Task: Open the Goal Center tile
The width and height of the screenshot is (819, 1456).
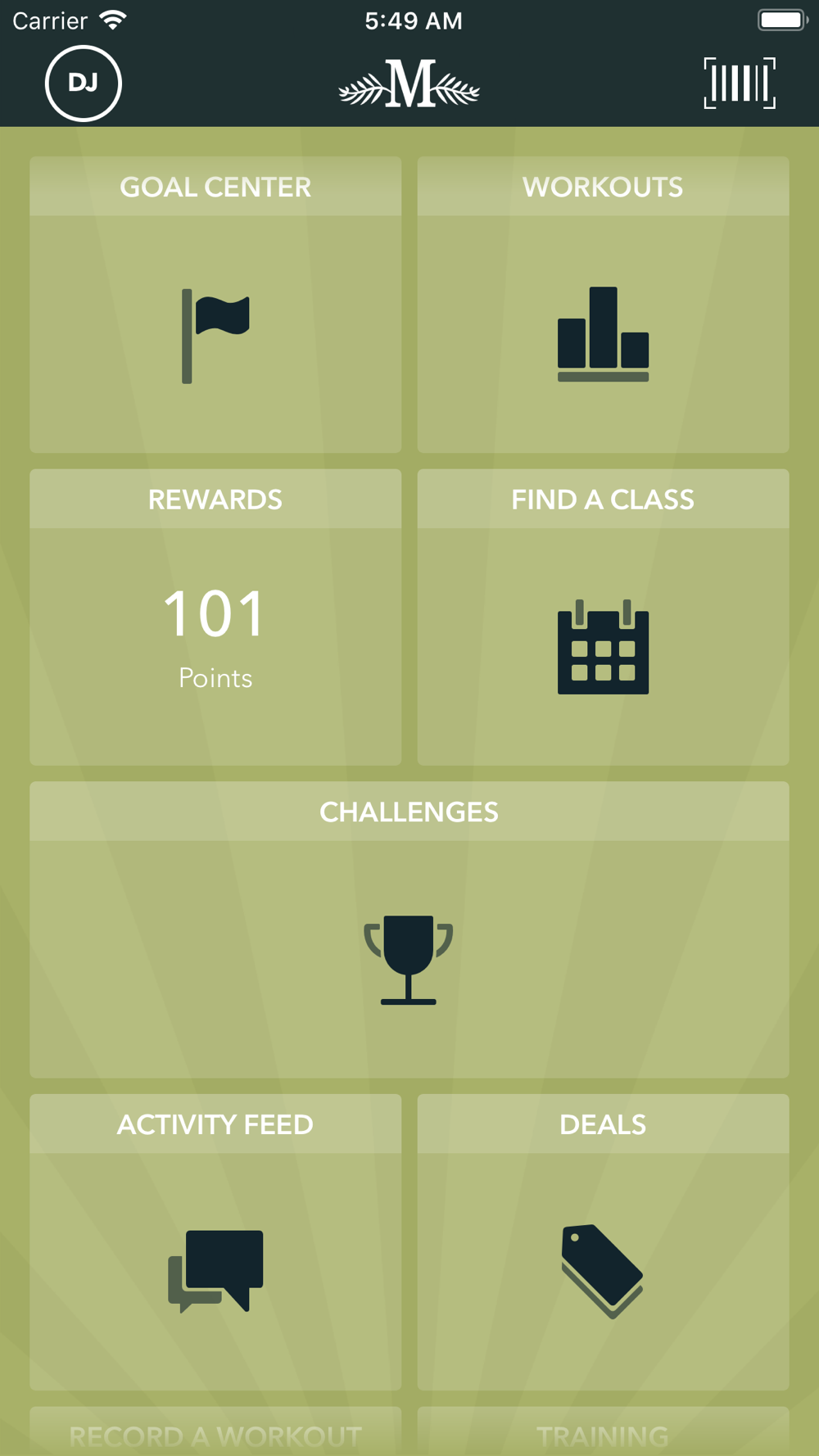Action: (215, 305)
